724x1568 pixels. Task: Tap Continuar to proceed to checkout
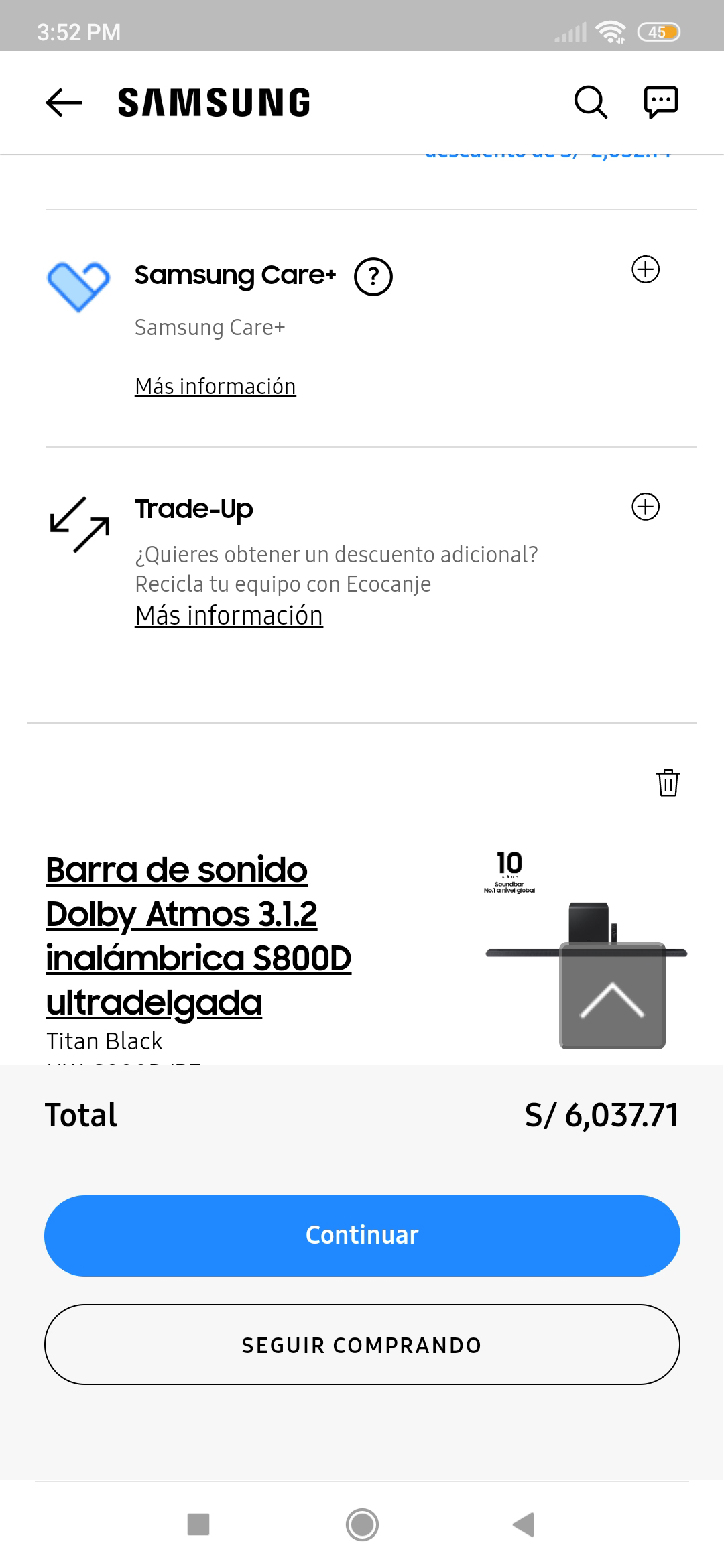pos(362,1235)
